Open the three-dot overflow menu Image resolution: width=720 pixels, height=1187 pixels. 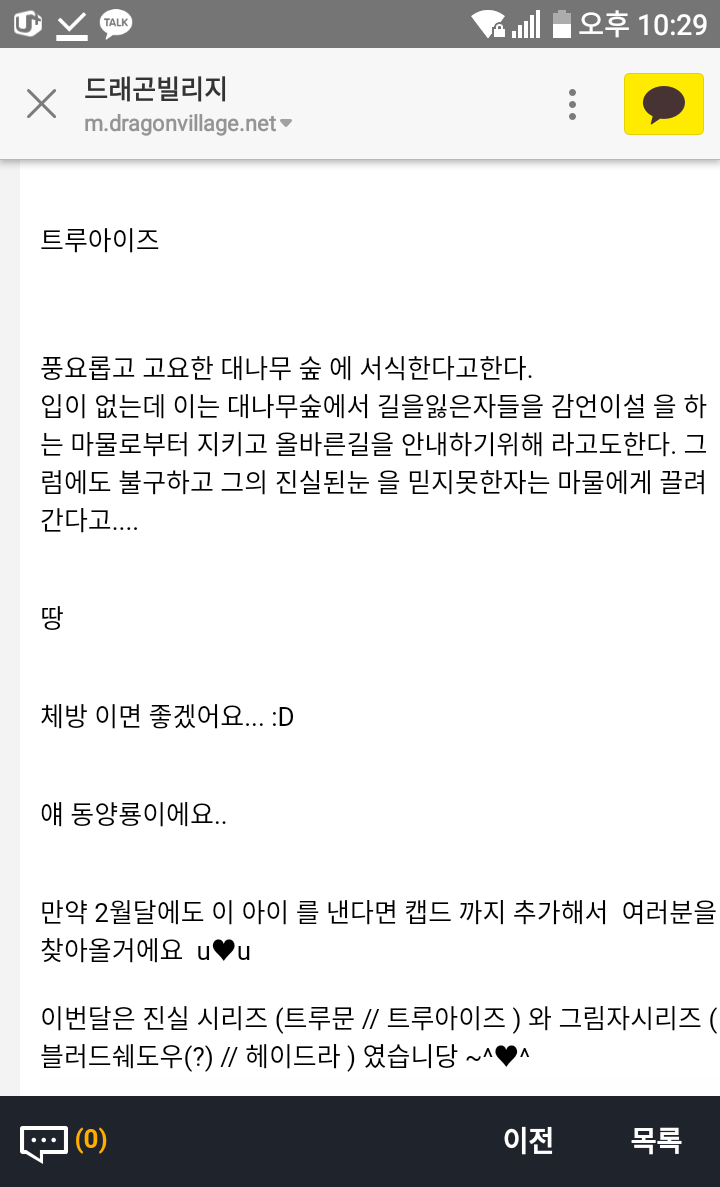(x=572, y=104)
